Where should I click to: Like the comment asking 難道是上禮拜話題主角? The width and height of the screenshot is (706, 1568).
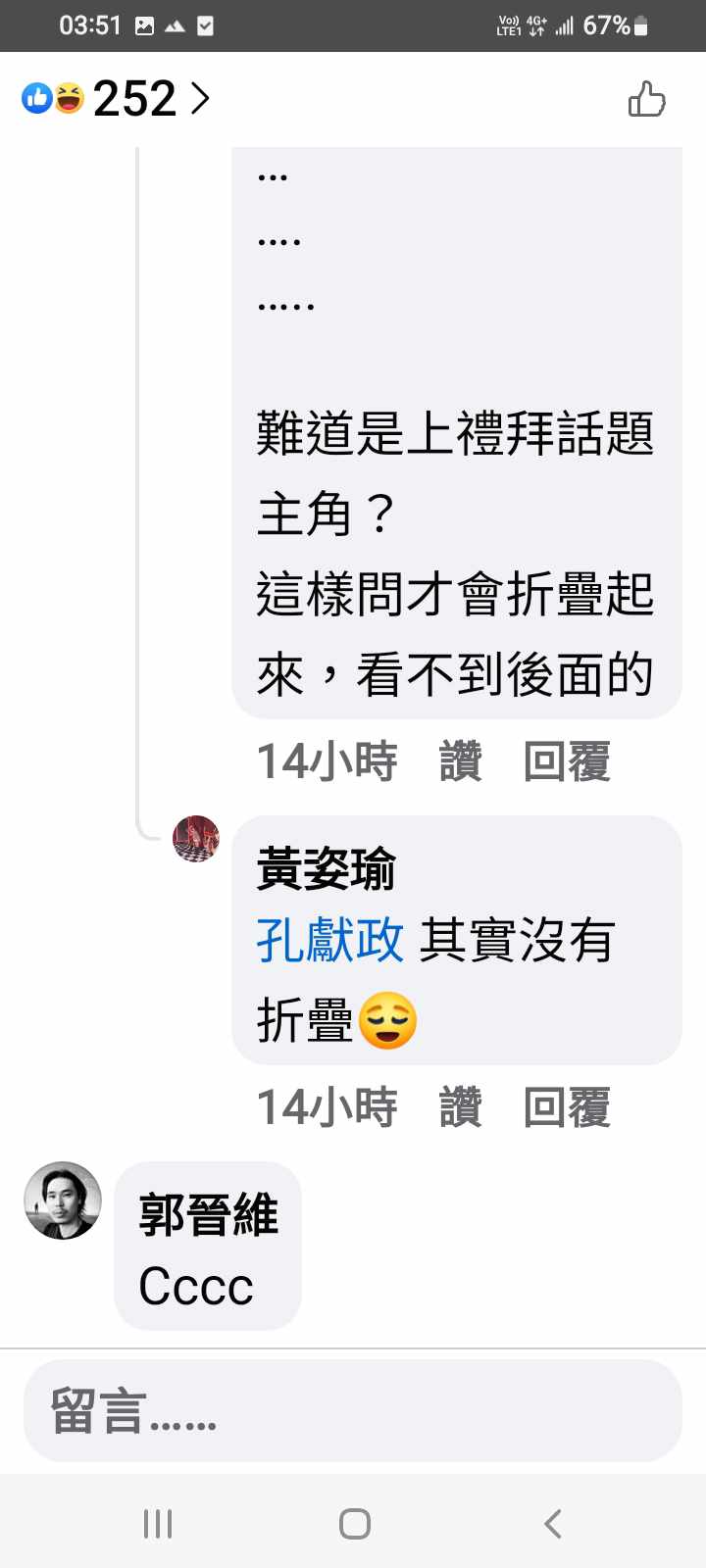tap(460, 761)
